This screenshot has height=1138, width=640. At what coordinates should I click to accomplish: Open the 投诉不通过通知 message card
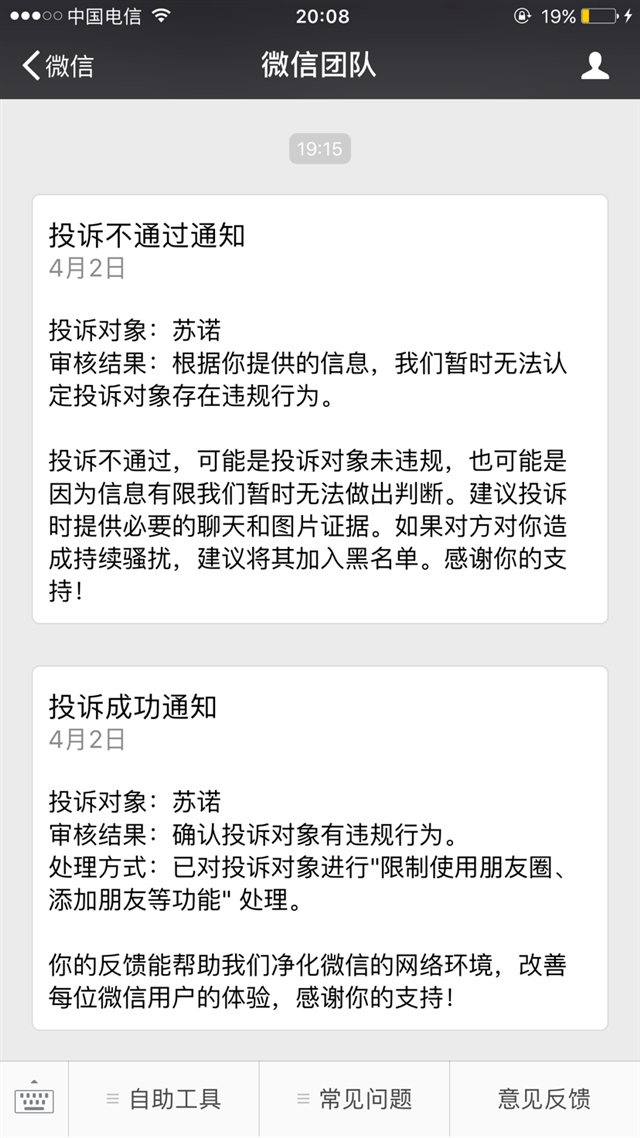coord(320,408)
